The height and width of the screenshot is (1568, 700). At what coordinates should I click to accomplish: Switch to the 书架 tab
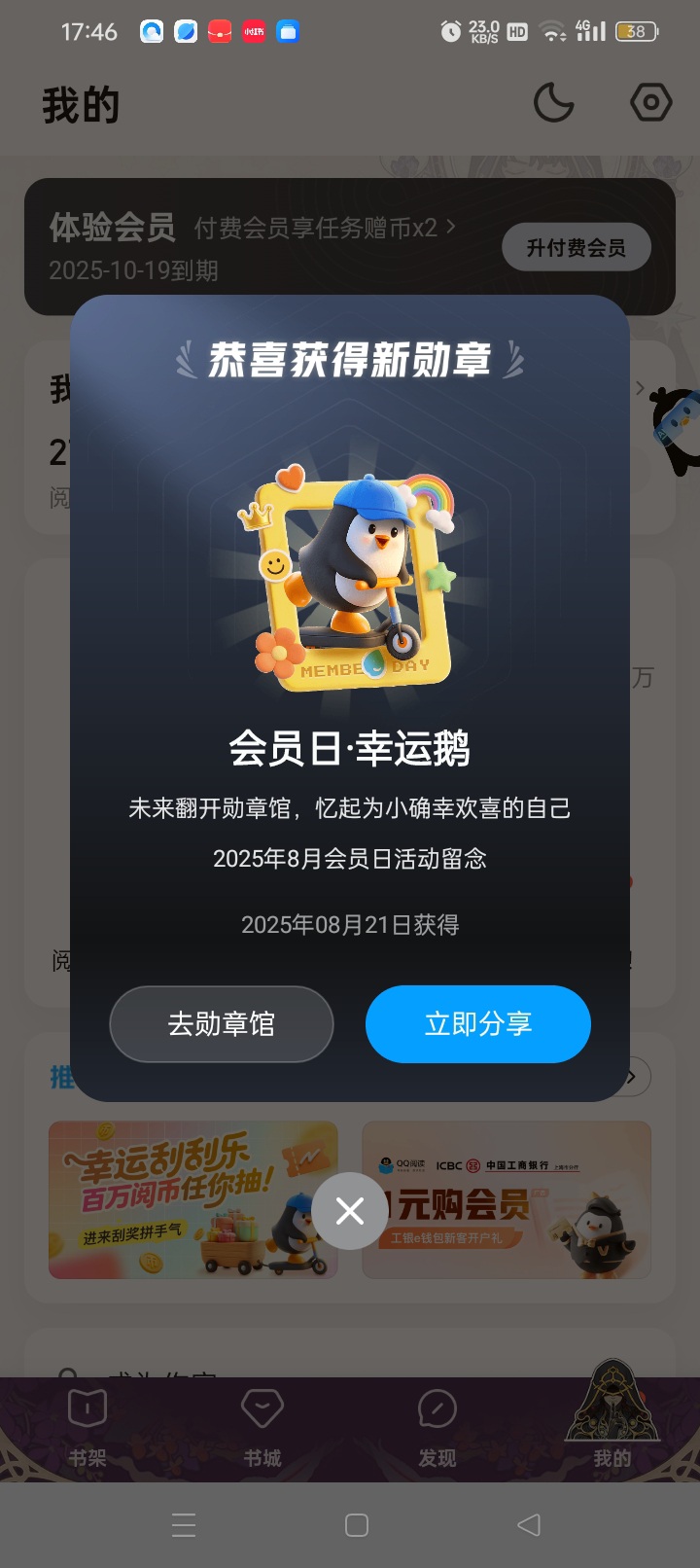[87, 1428]
